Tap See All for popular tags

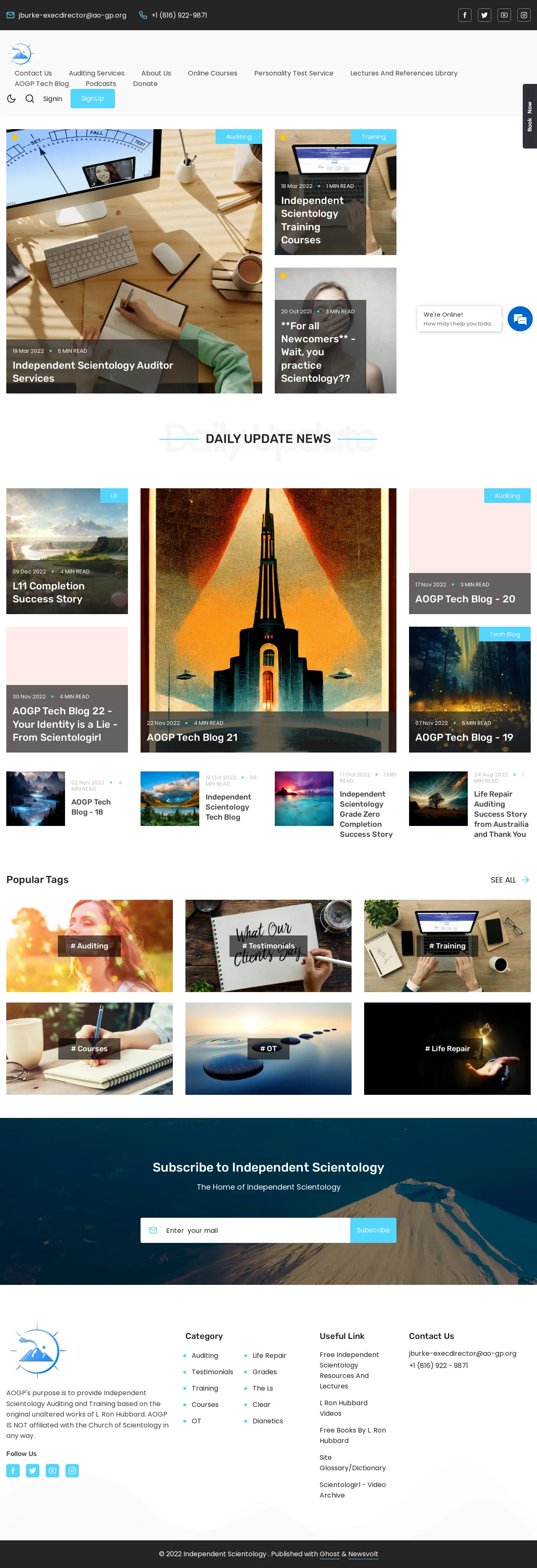click(509, 880)
